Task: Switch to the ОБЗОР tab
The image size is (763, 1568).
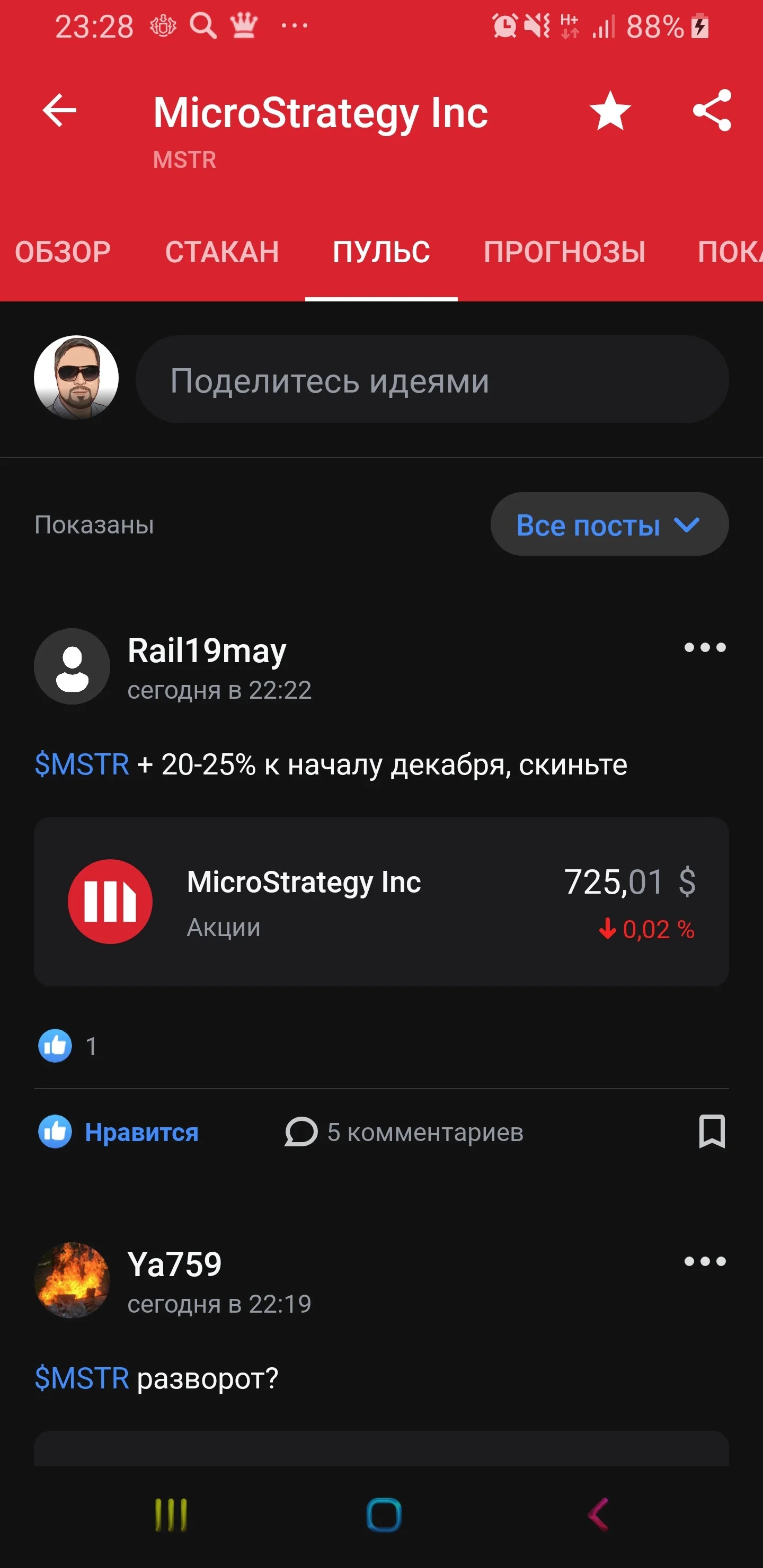Action: [x=63, y=252]
